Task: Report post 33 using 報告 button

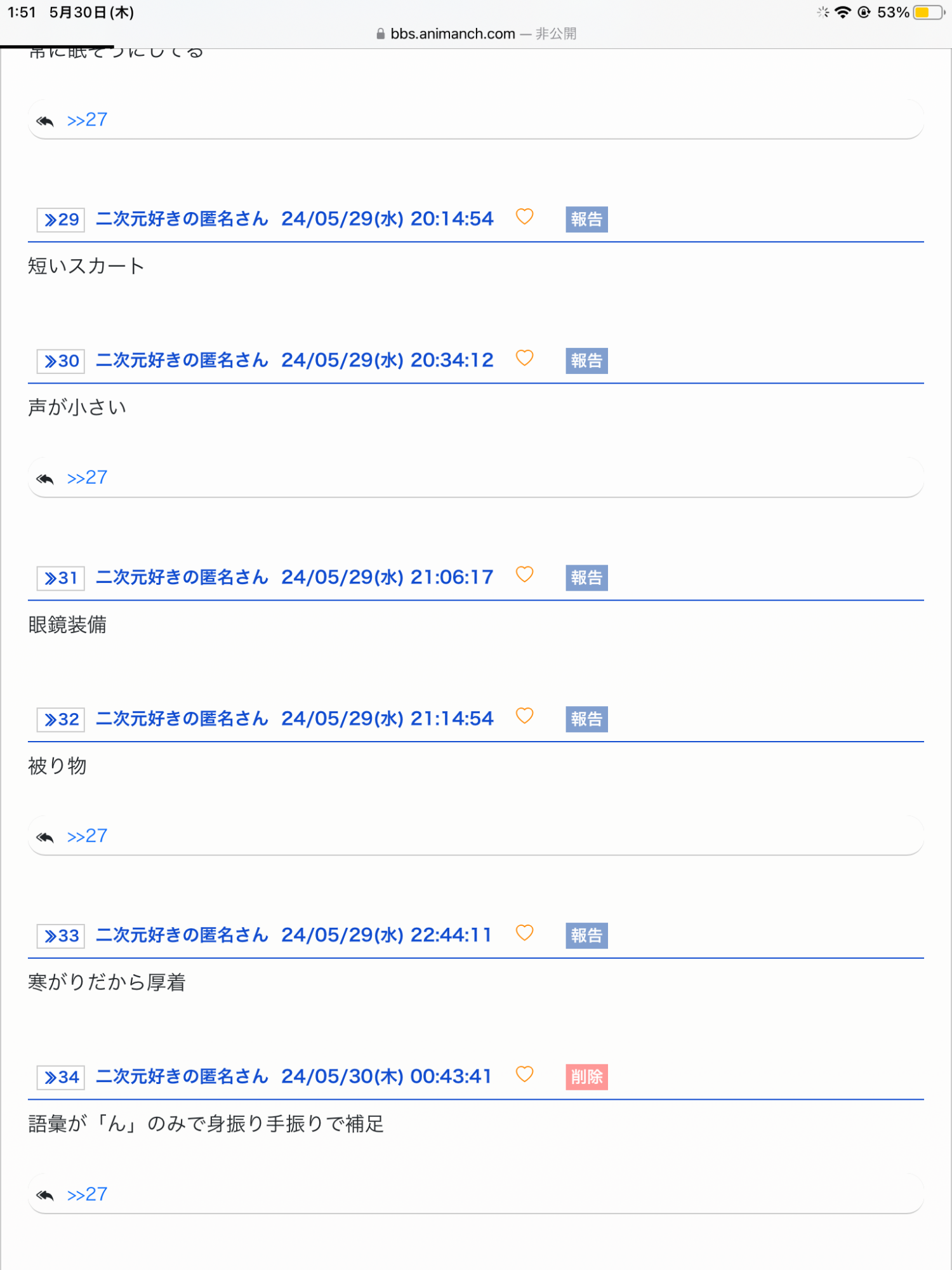Action: pos(586,936)
